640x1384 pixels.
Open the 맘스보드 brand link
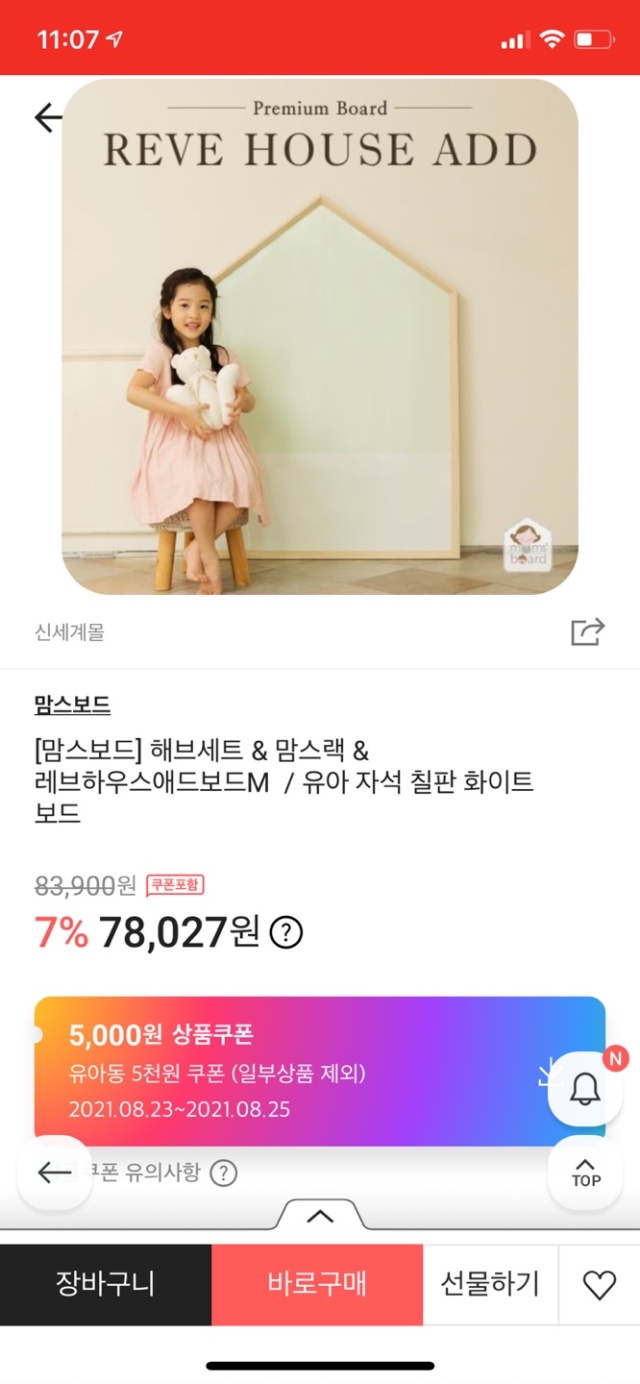click(x=72, y=705)
